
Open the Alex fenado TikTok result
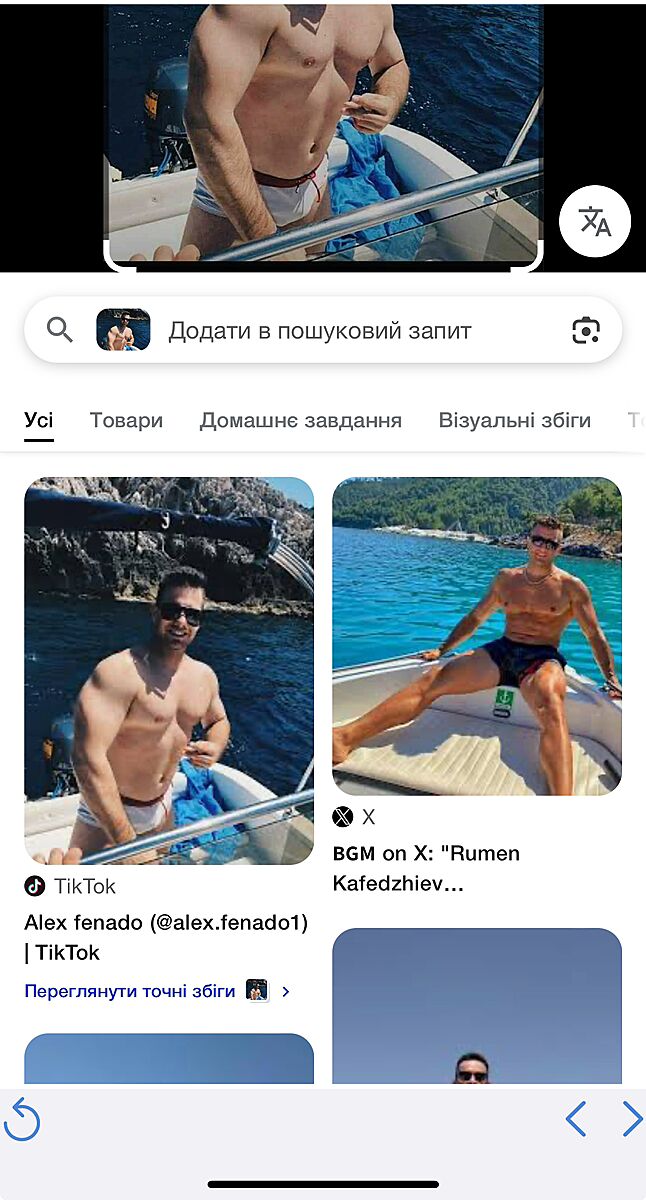point(166,937)
